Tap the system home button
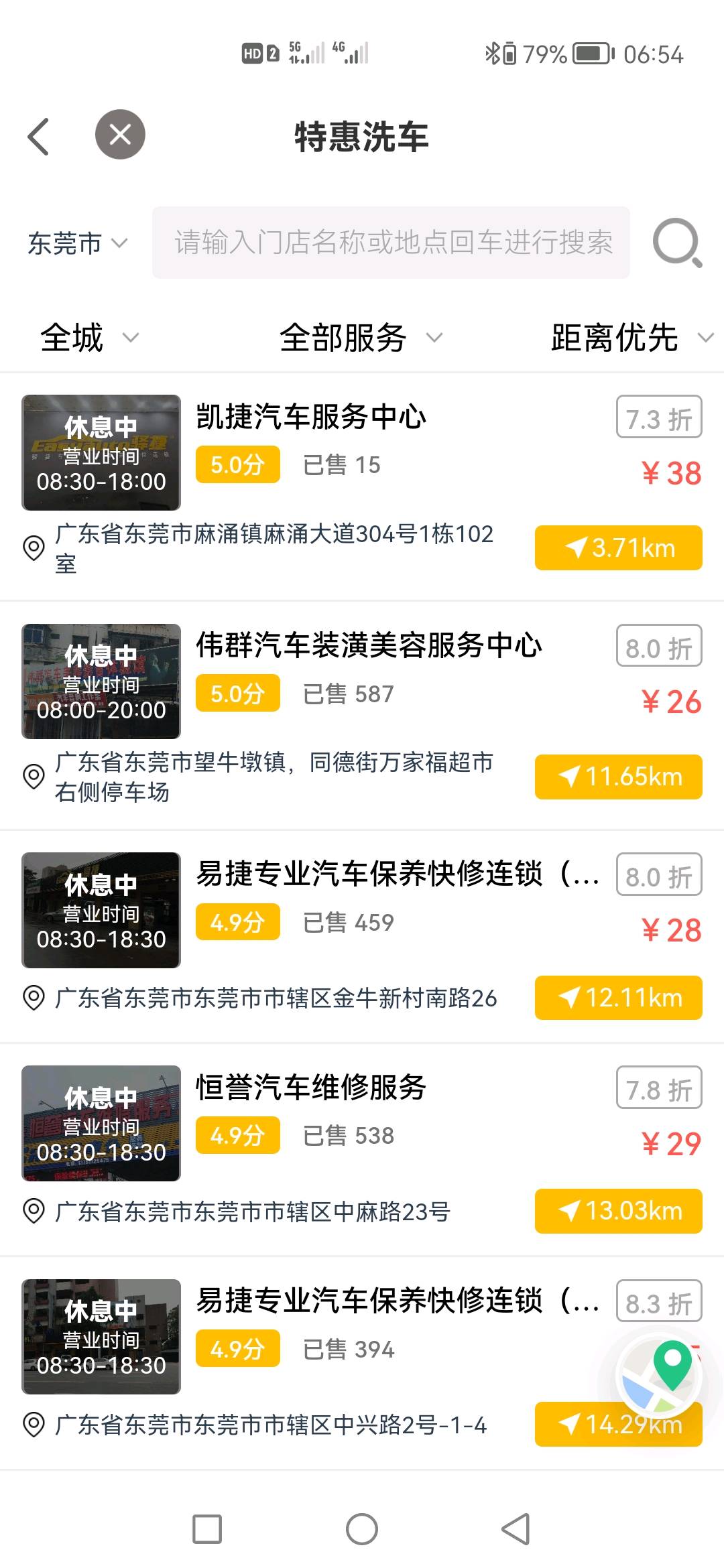The height and width of the screenshot is (1568, 724). point(362,1529)
